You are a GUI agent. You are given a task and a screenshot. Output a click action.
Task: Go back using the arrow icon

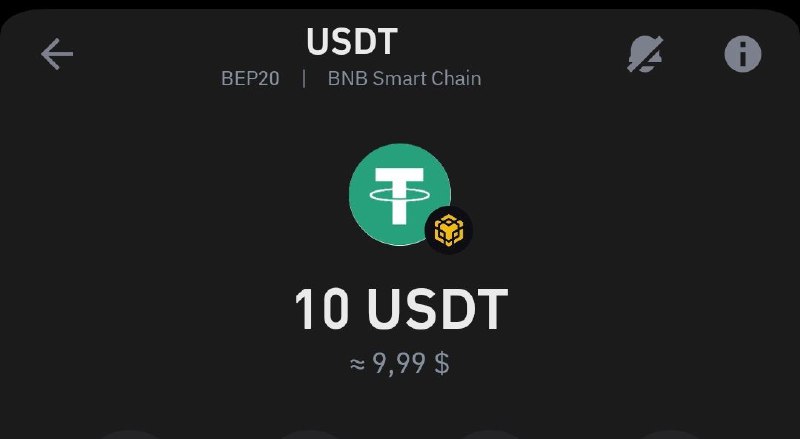57,54
